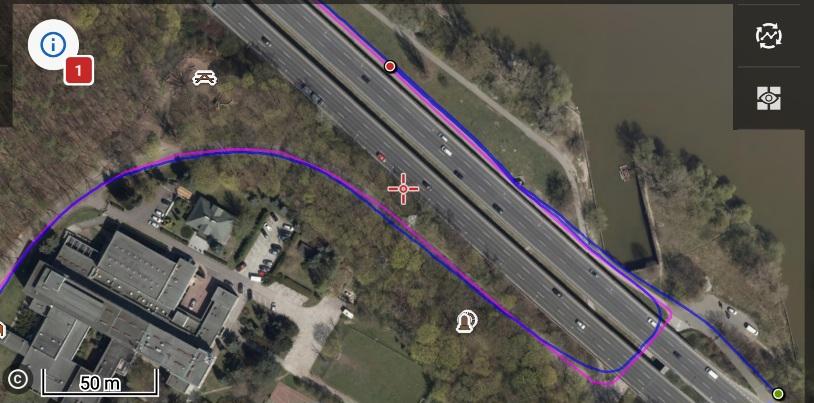Screen dimensions: 814x403
Task: Open the info button with notification badge
Action: tap(54, 45)
